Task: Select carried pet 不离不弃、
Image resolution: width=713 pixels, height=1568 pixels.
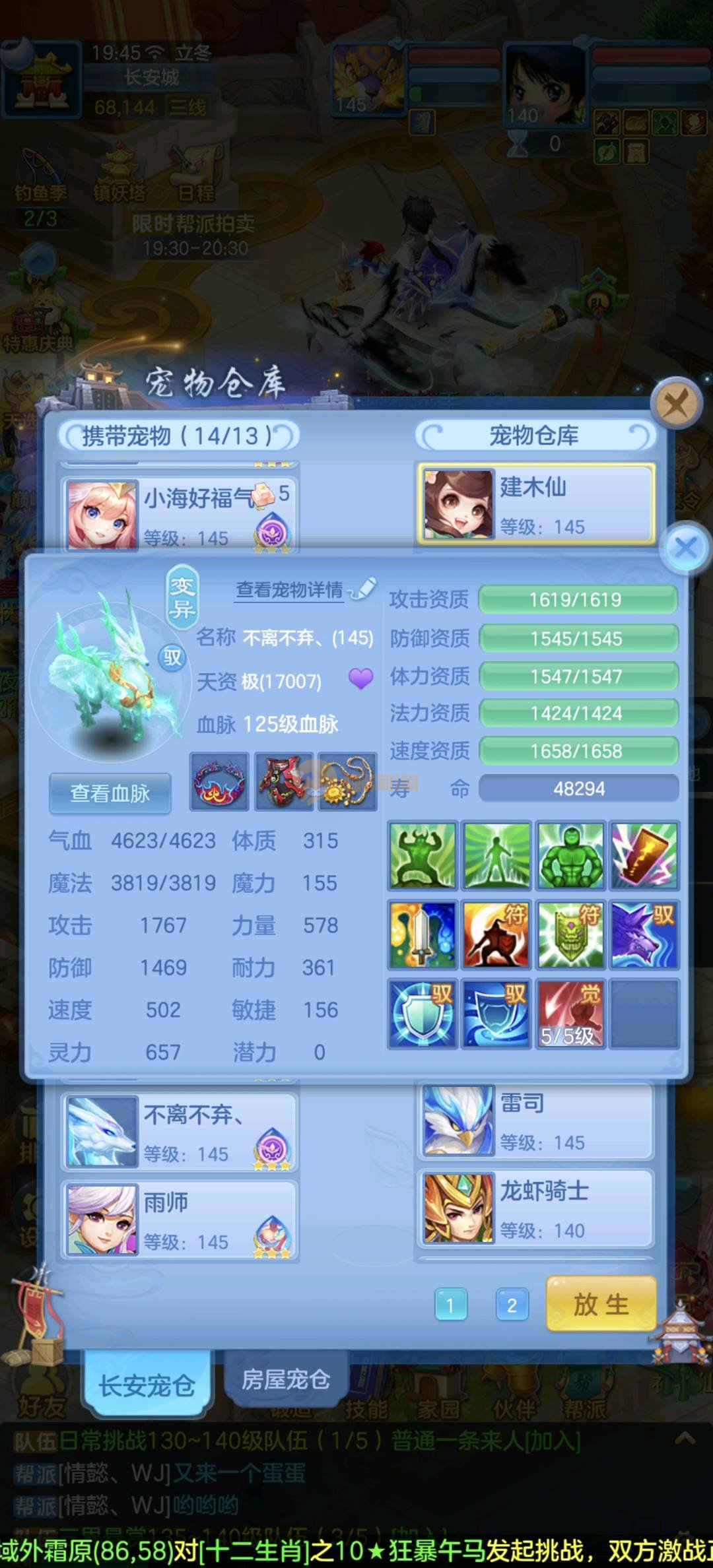Action: [x=180, y=1132]
